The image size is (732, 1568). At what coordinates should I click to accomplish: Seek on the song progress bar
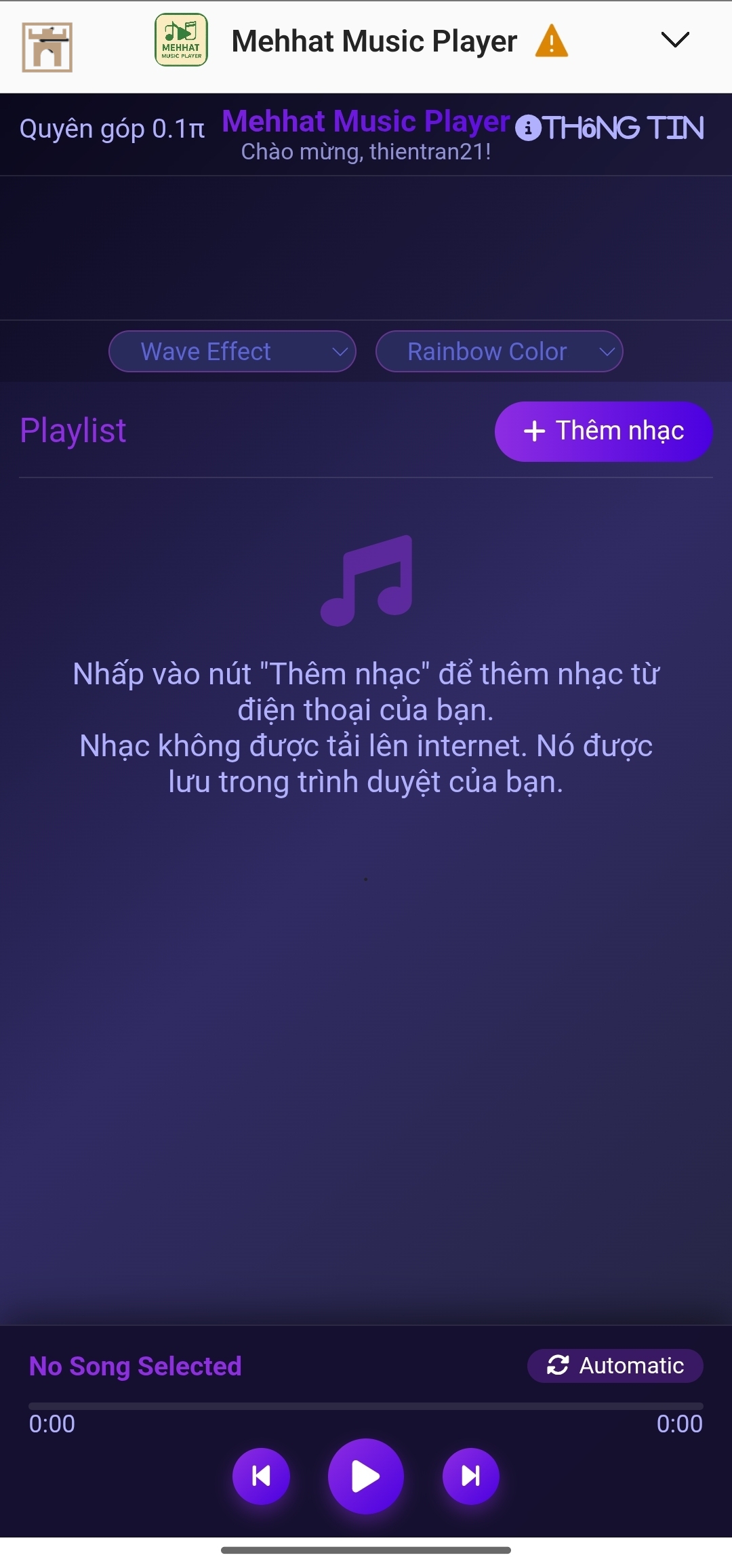pos(366,1406)
